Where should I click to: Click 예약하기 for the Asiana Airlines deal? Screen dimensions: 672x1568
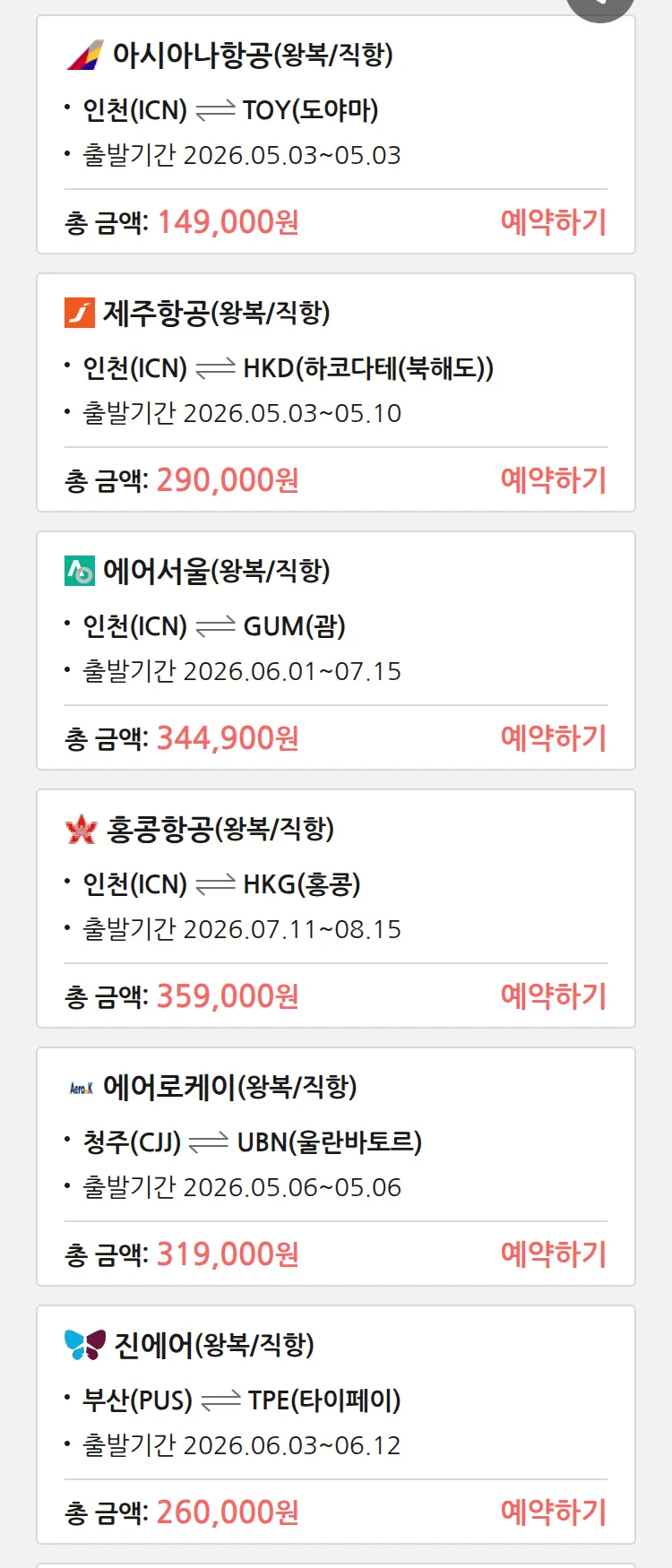pyautogui.click(x=554, y=221)
